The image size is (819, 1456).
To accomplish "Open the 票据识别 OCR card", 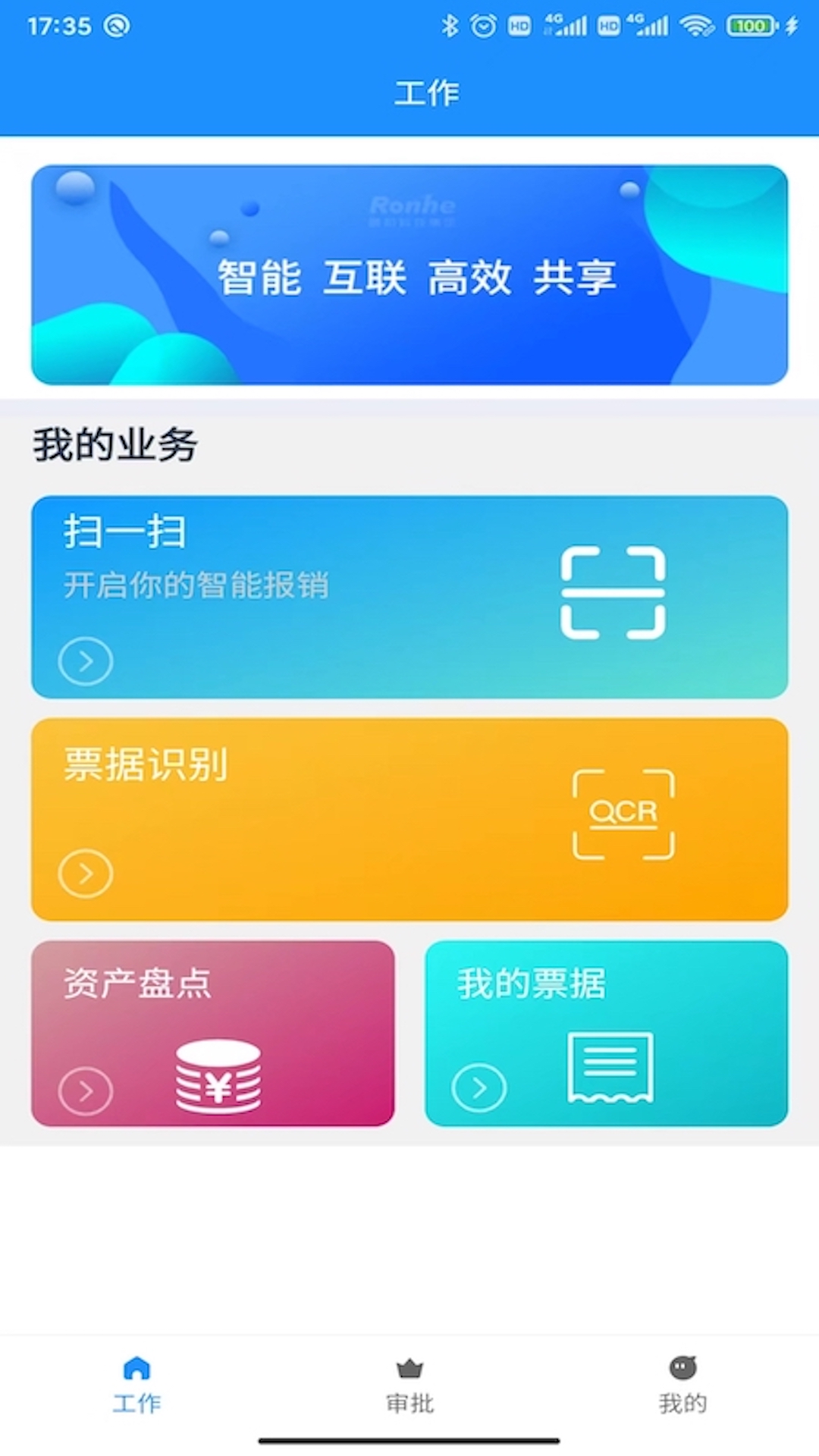I will (x=409, y=819).
